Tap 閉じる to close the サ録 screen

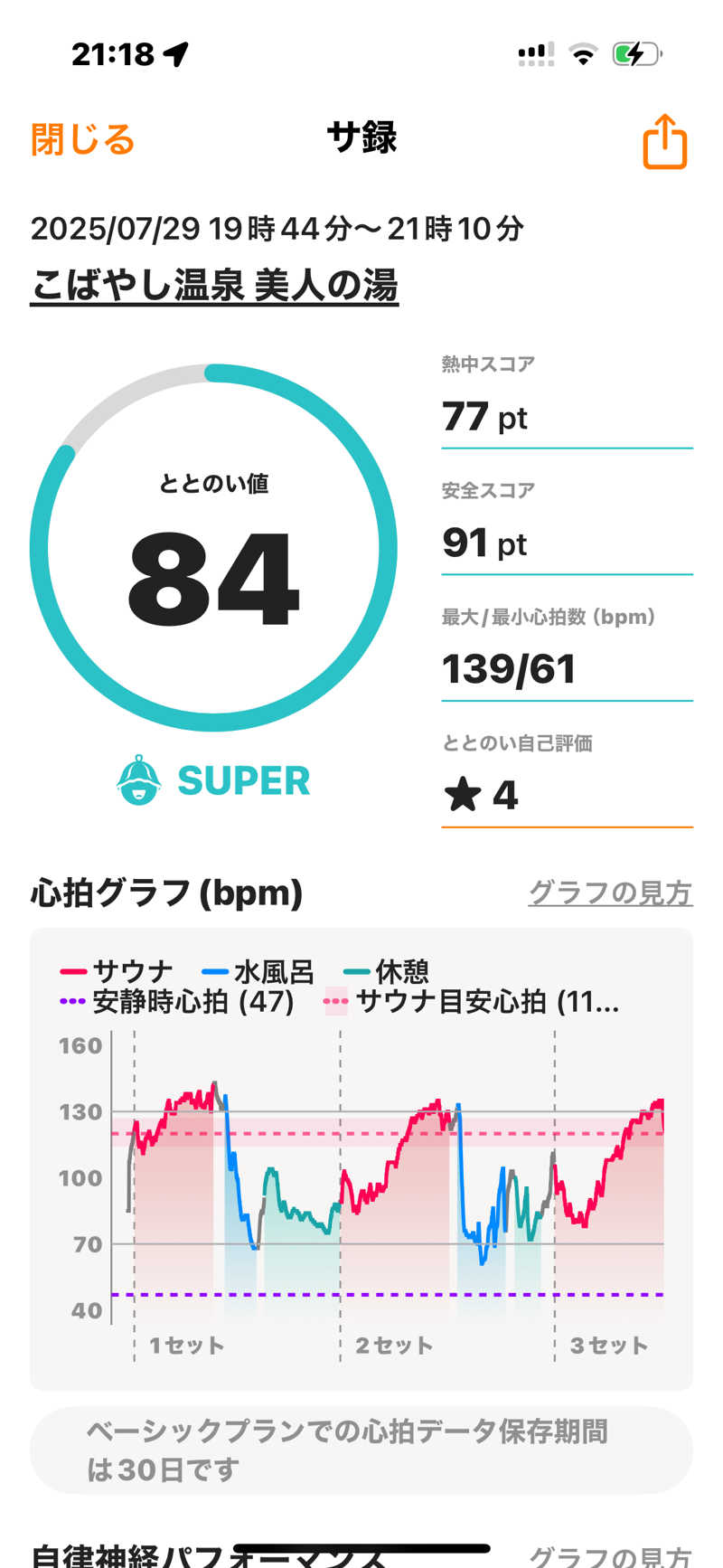(x=82, y=140)
